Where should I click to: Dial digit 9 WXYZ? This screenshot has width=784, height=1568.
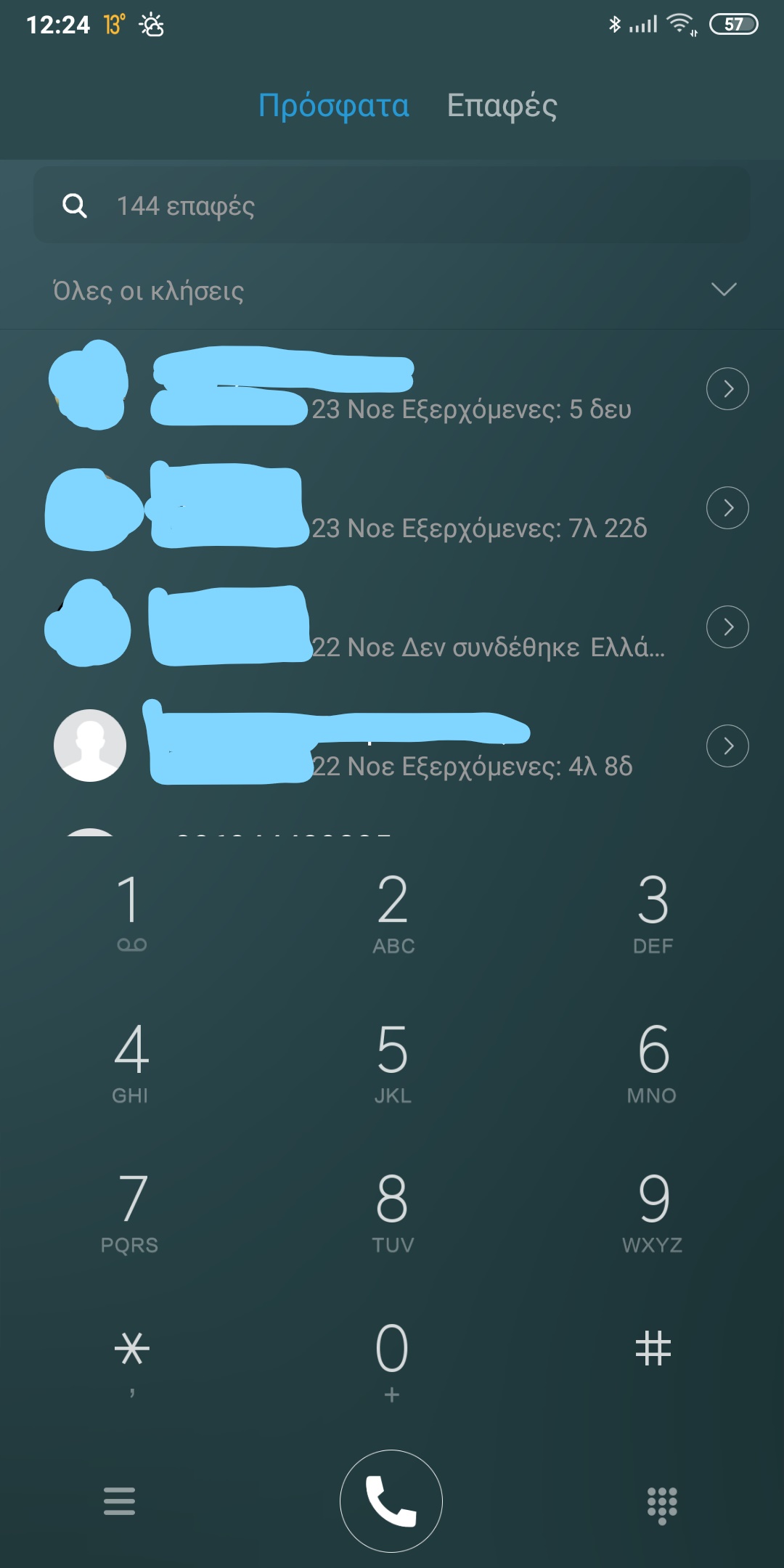click(653, 1211)
